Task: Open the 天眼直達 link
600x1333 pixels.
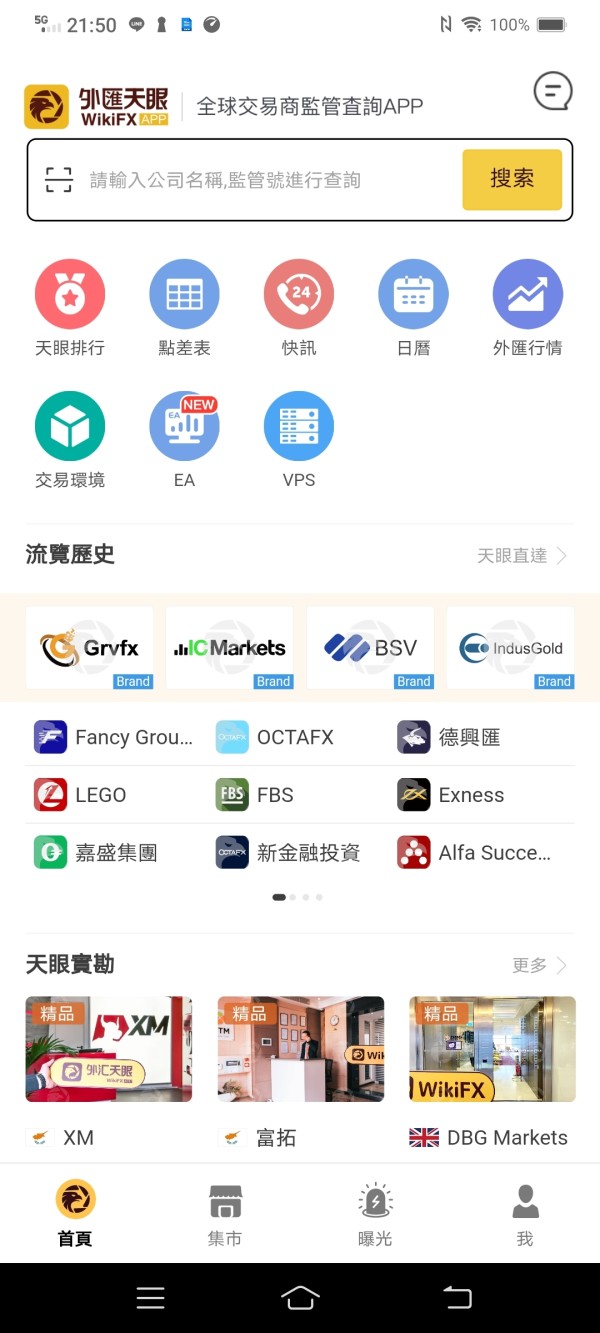Action: click(x=522, y=556)
